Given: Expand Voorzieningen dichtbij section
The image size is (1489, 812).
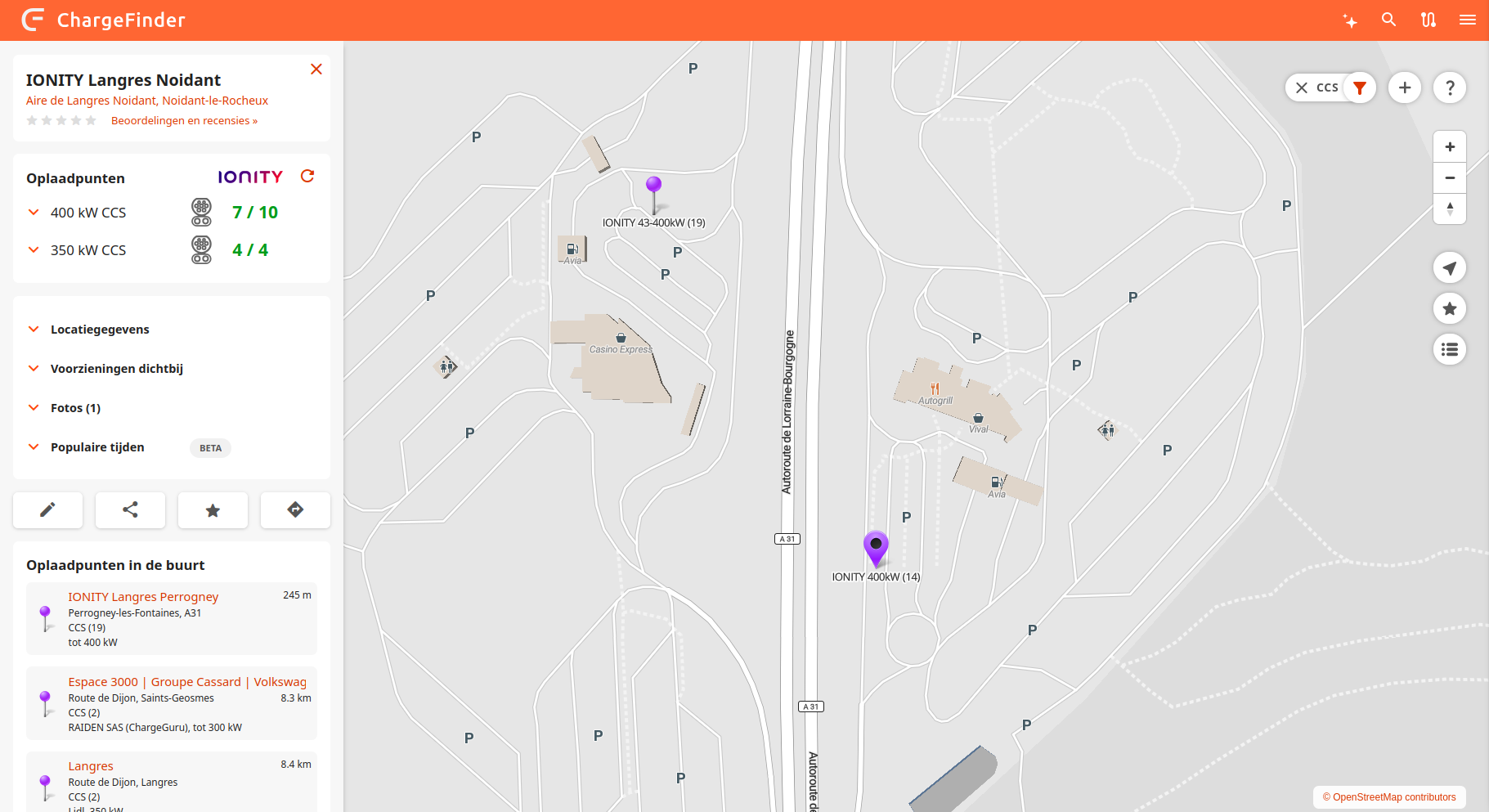Looking at the screenshot, I should (x=116, y=369).
